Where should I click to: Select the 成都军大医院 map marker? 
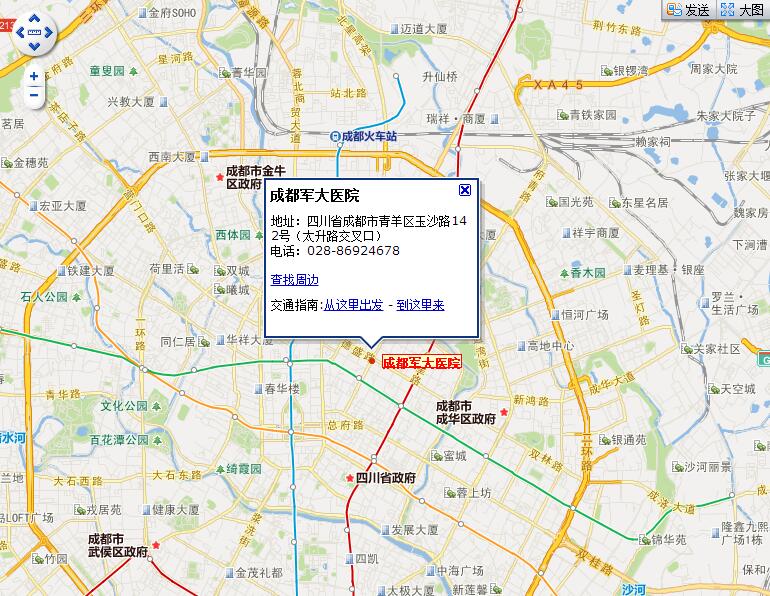tap(372, 361)
